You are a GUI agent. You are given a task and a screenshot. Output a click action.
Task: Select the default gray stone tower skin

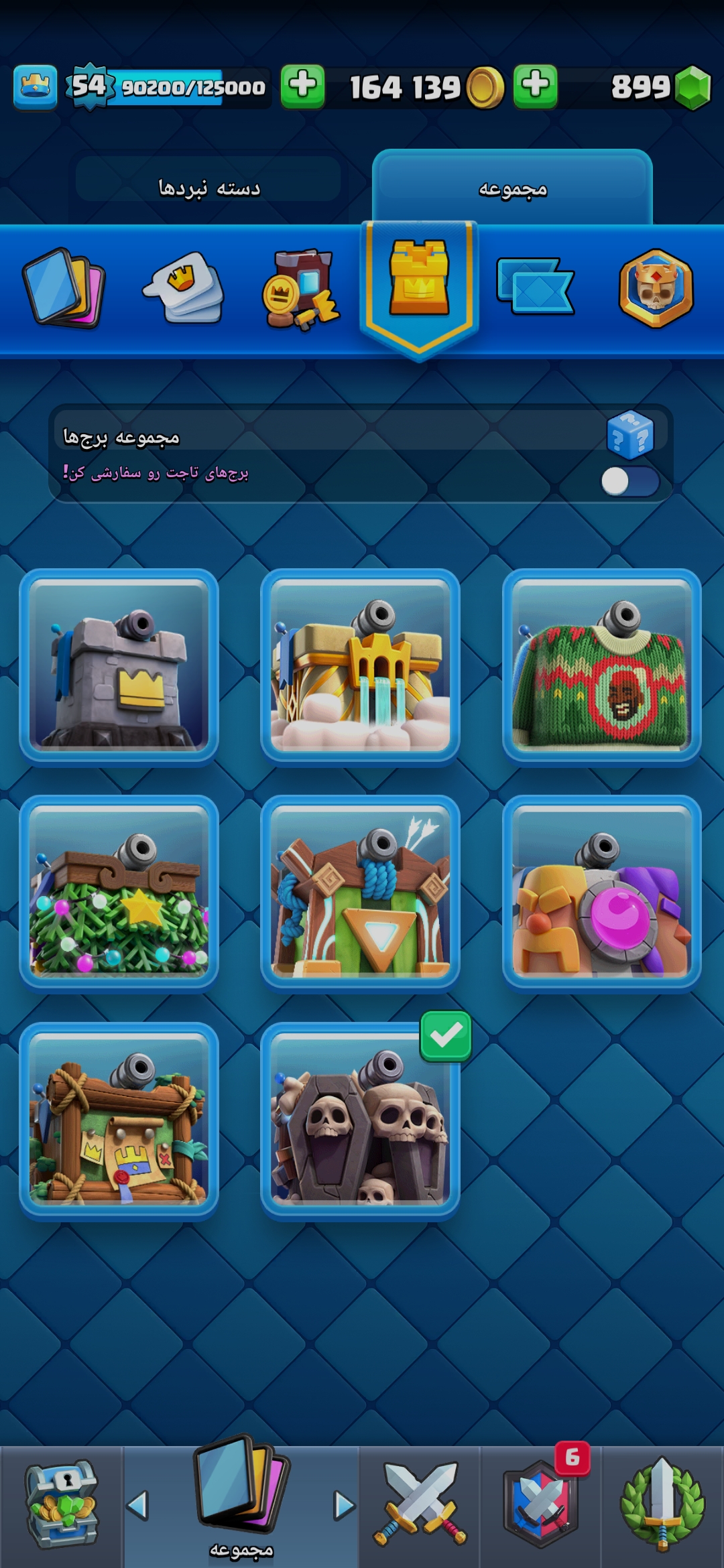pyautogui.click(x=119, y=667)
